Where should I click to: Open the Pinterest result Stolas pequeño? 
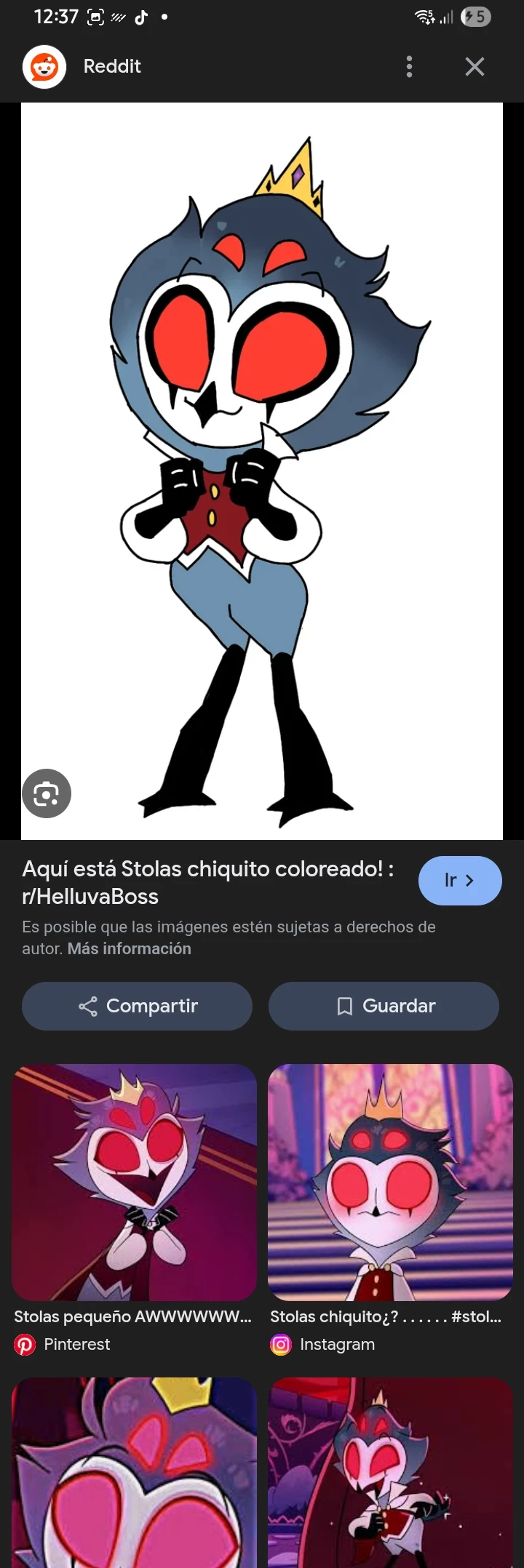tap(134, 1182)
